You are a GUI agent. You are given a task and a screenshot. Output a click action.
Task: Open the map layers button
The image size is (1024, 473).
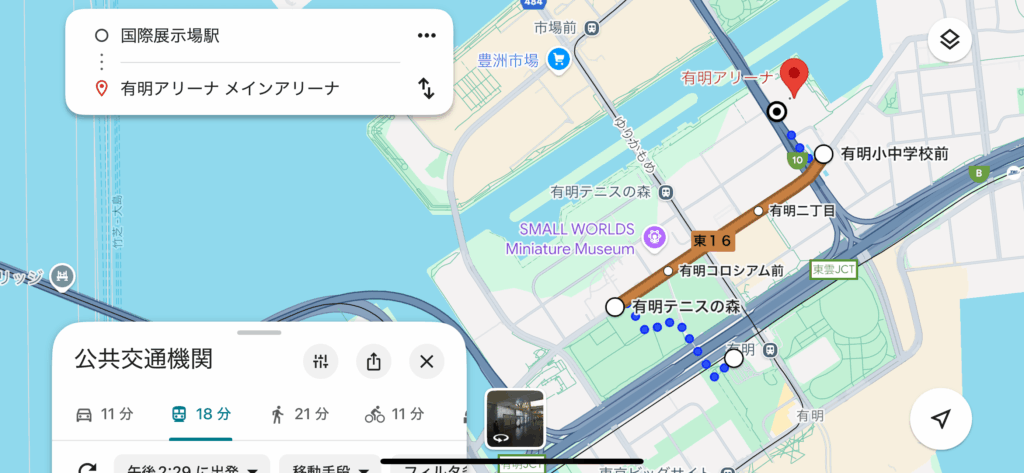point(949,40)
